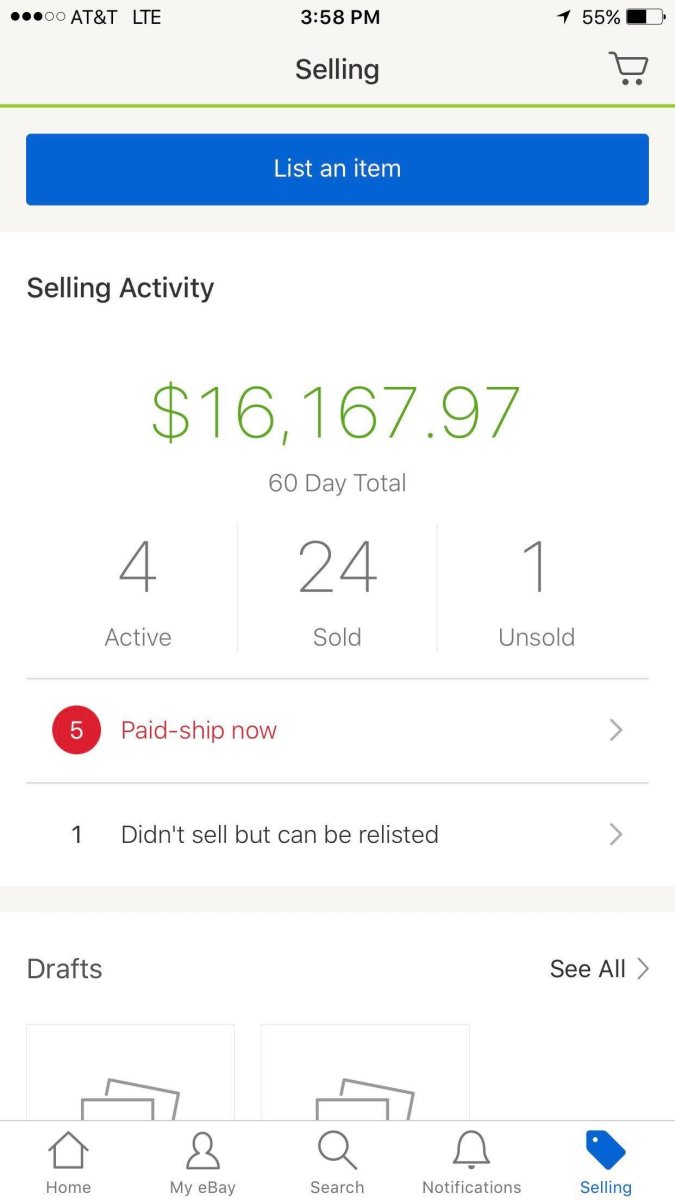Open the first draft card
Screen dimensions: 675x1200
pos(130,1072)
